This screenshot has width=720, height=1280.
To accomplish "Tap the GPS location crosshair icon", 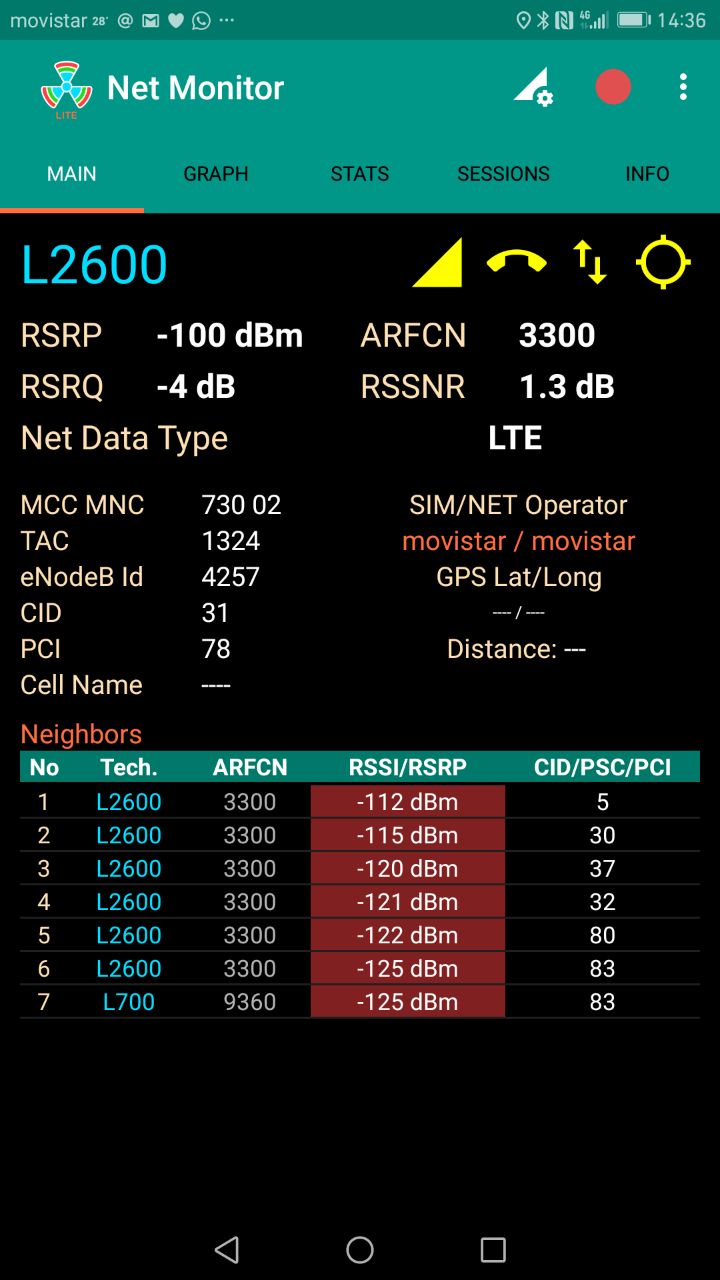I will 664,263.
